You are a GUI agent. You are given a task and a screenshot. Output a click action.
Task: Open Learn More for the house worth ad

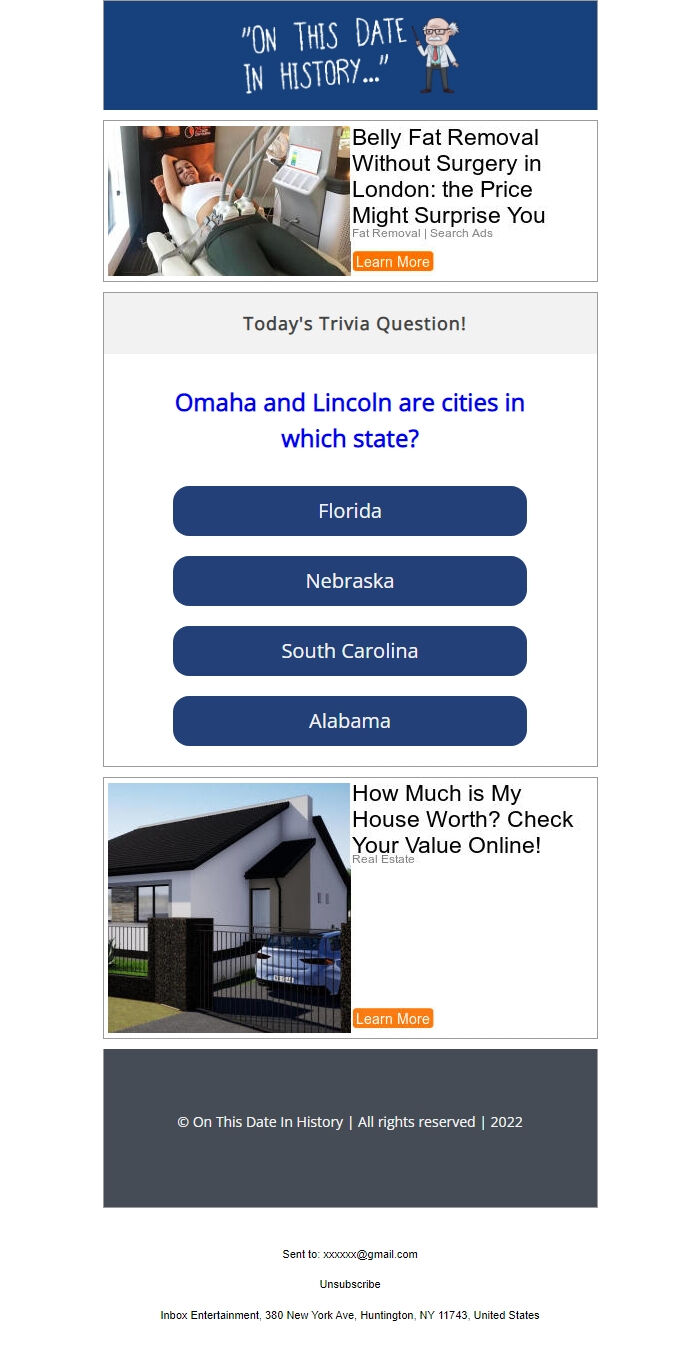pyautogui.click(x=392, y=1019)
